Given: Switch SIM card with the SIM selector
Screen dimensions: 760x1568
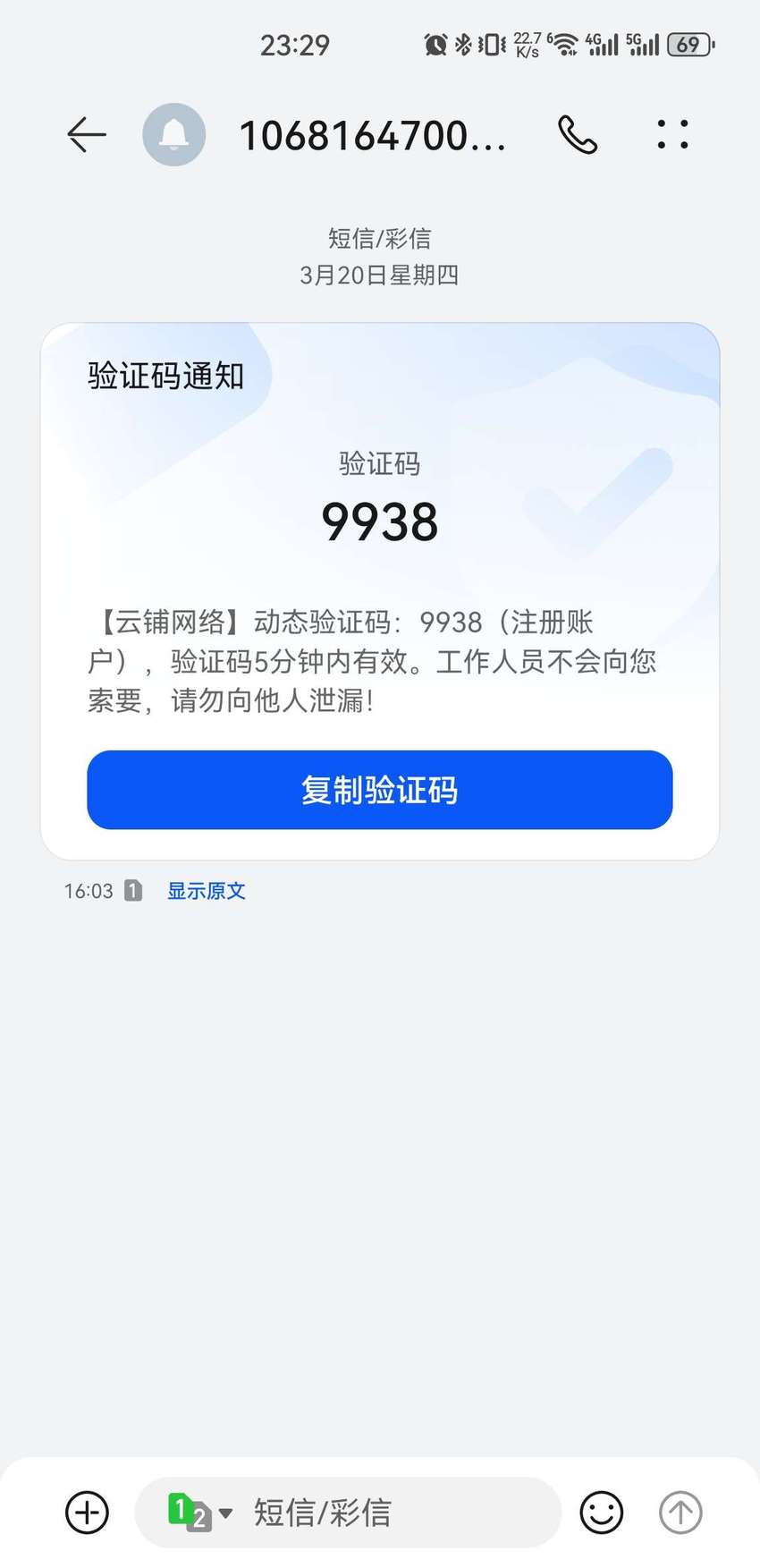Looking at the screenshot, I should click(200, 1513).
